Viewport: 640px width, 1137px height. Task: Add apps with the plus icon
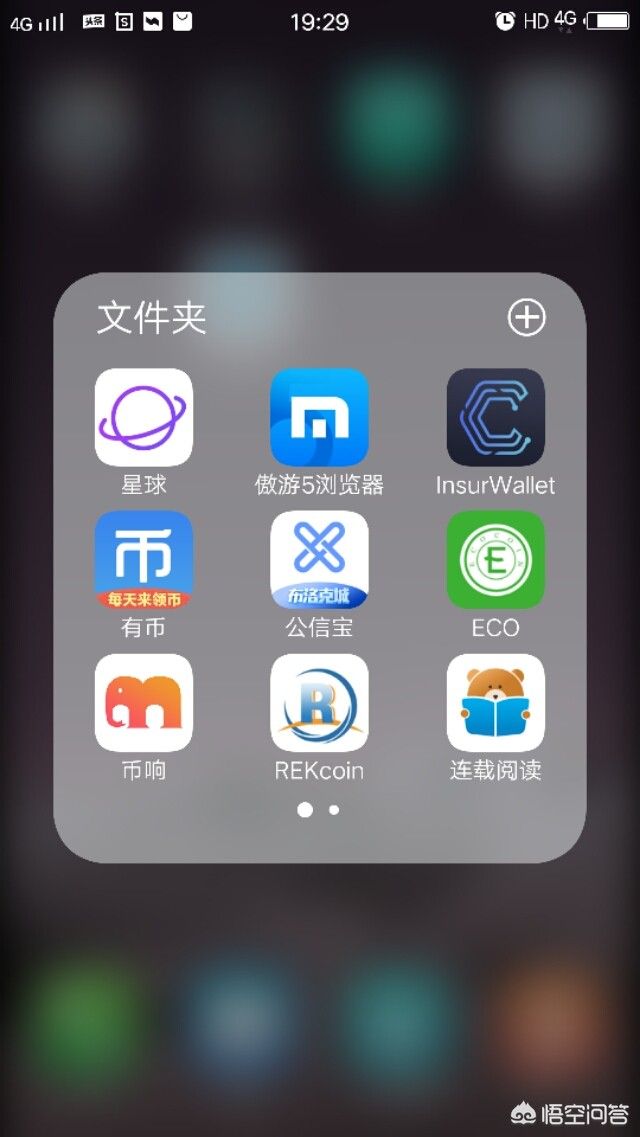(526, 318)
